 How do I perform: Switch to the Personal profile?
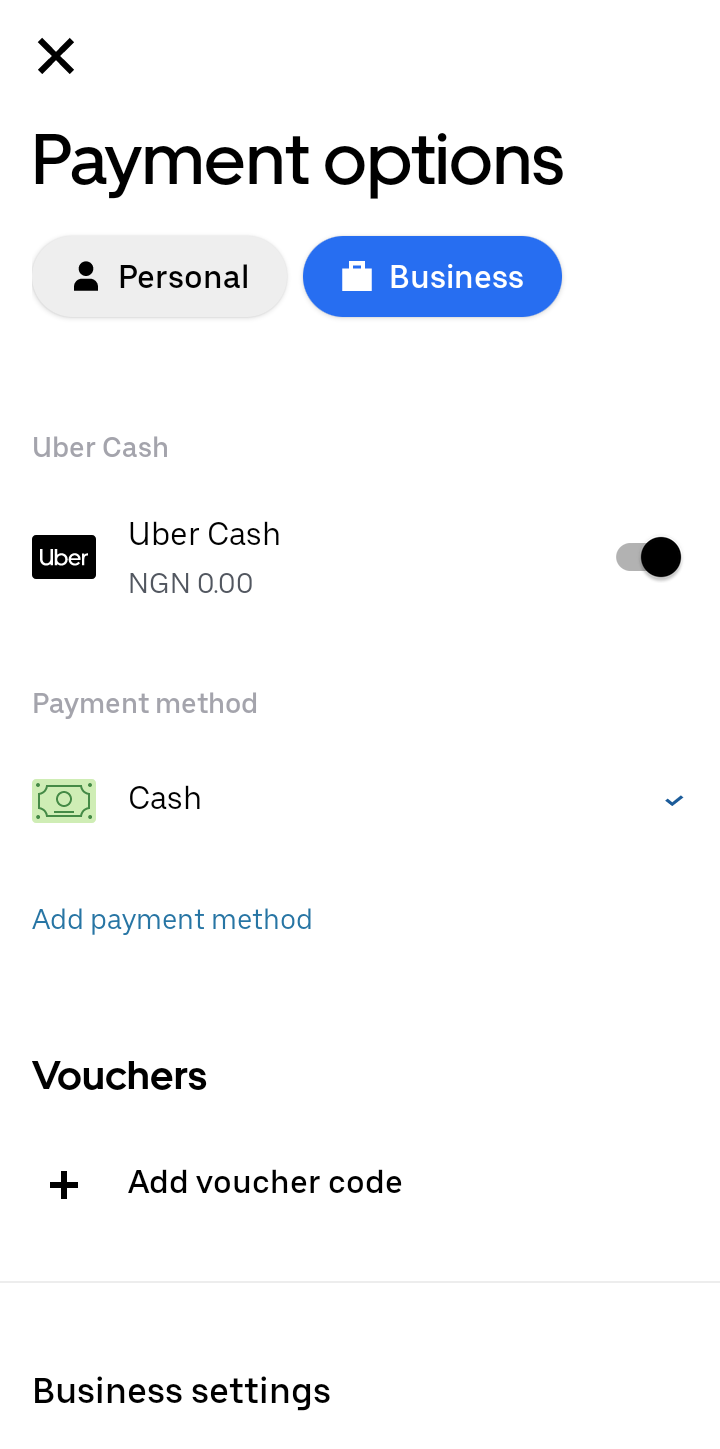click(160, 277)
